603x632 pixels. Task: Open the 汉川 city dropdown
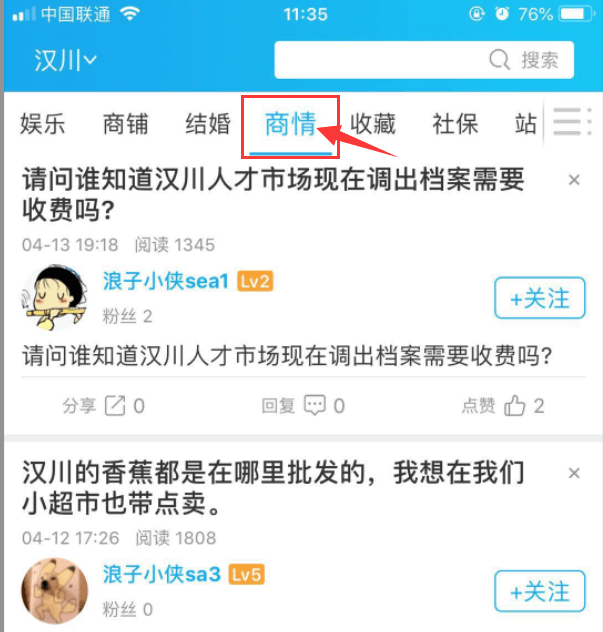coord(66,60)
